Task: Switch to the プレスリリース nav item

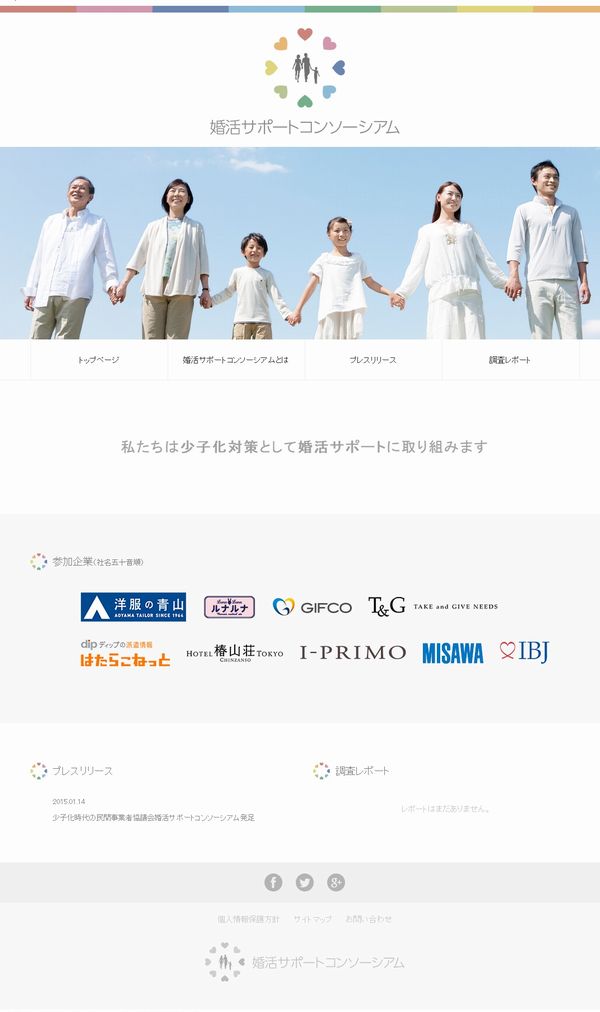Action: pos(373,360)
